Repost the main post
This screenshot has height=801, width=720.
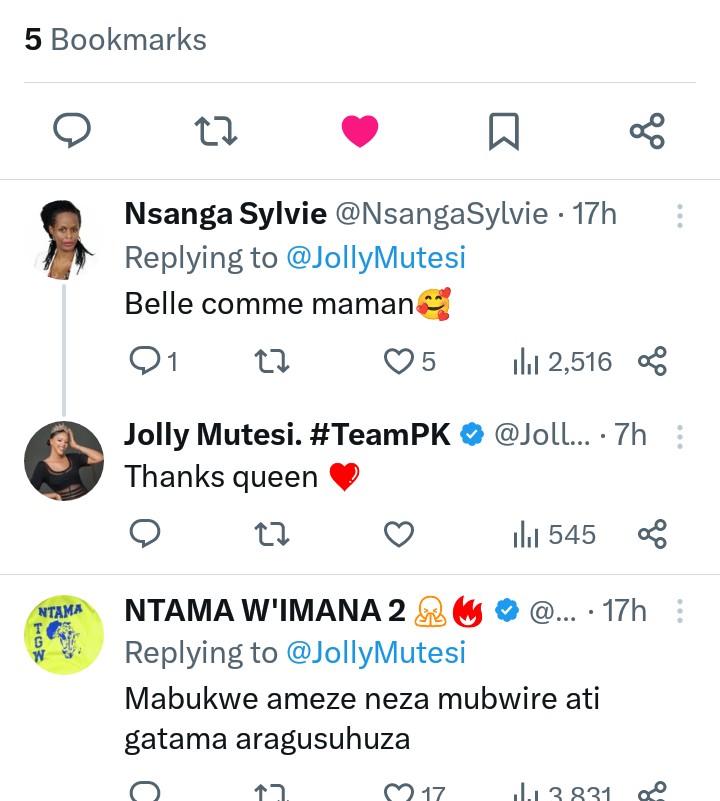pyautogui.click(x=215, y=131)
